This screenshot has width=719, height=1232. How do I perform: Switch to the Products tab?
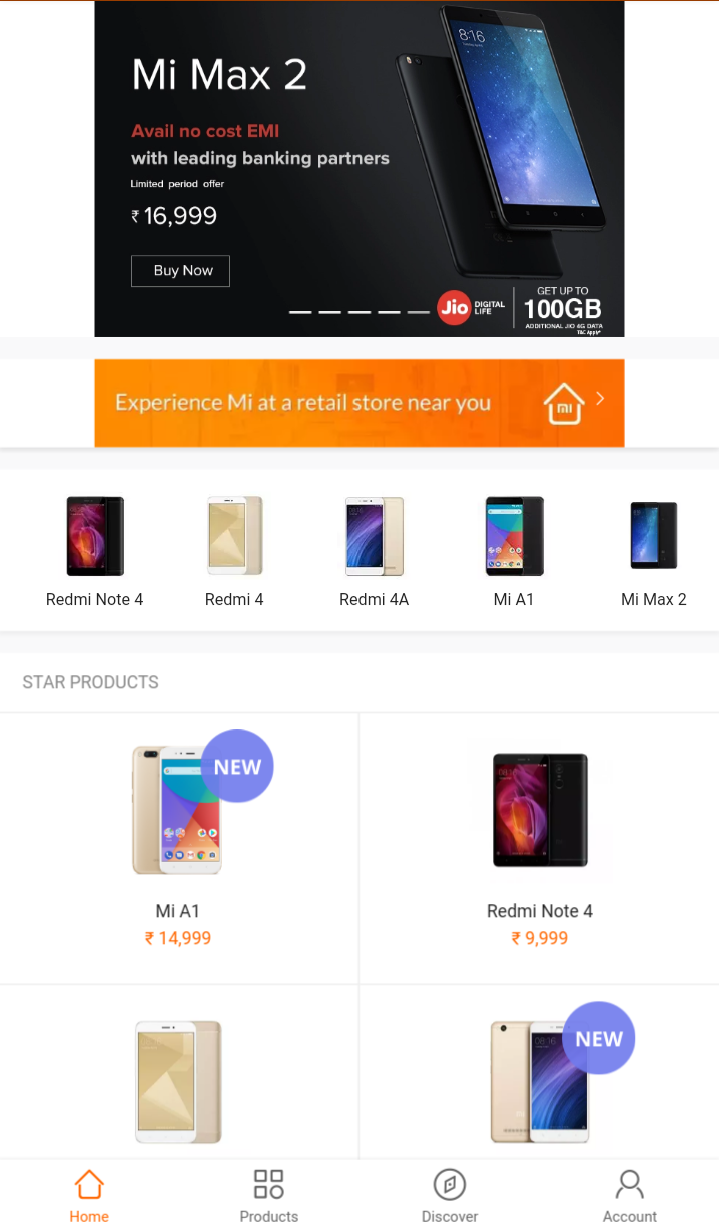point(269,1196)
